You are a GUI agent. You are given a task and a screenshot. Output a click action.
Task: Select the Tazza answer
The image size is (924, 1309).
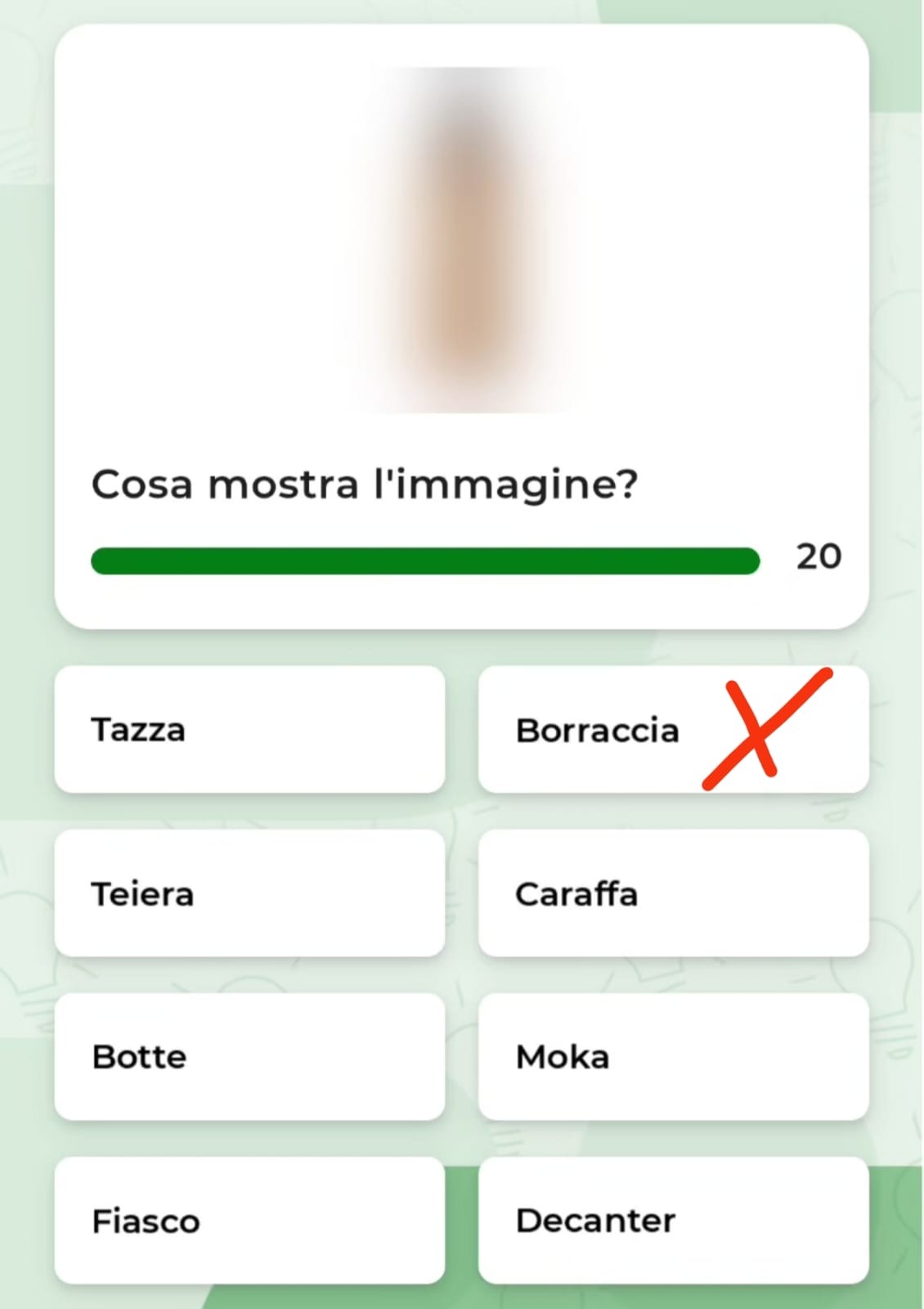[x=249, y=729]
